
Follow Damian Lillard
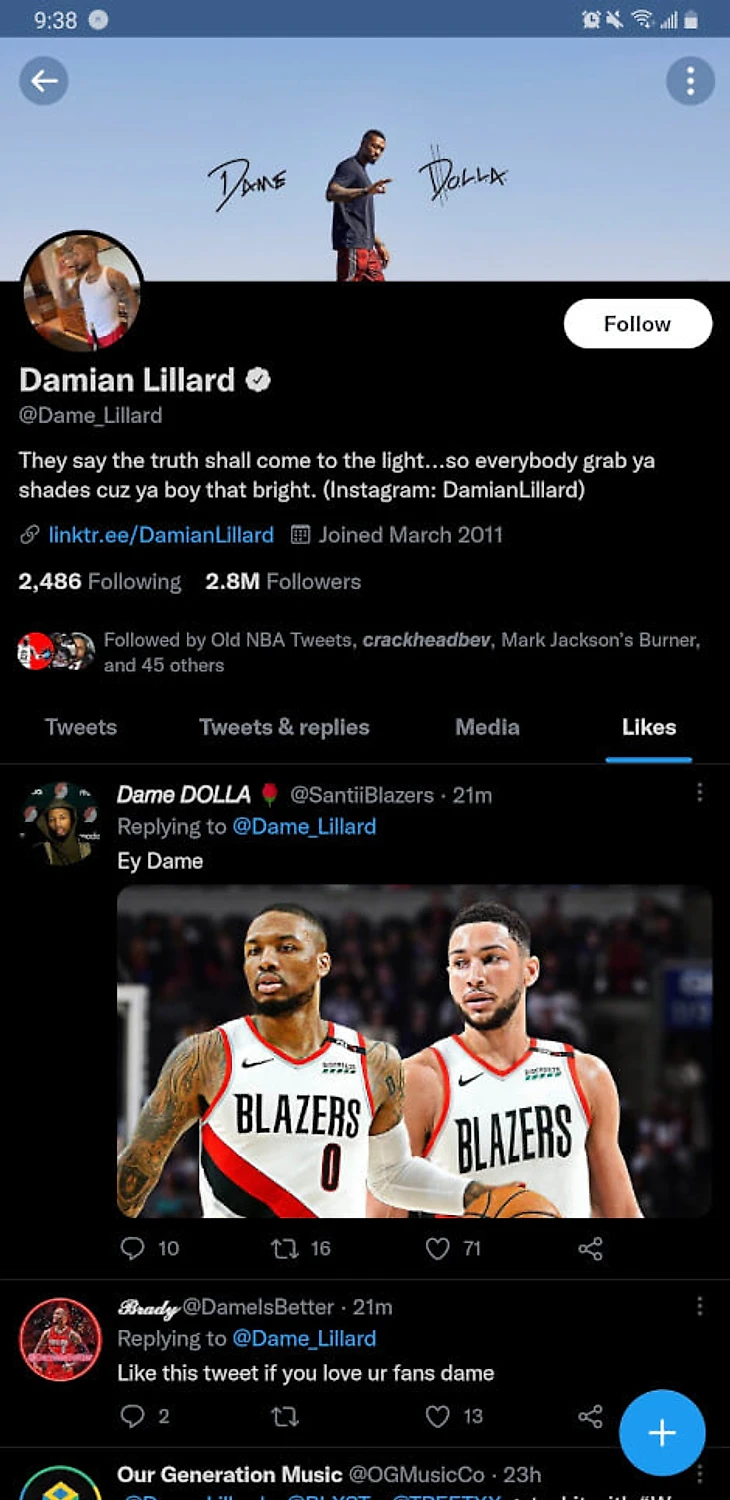637,324
